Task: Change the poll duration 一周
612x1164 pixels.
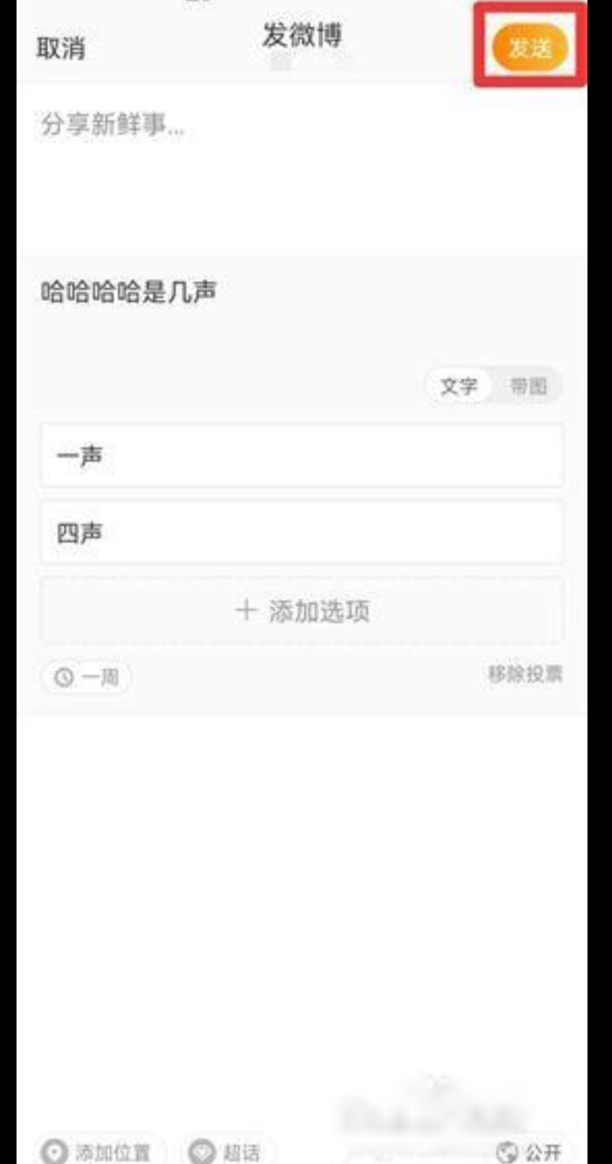Action: click(87, 677)
